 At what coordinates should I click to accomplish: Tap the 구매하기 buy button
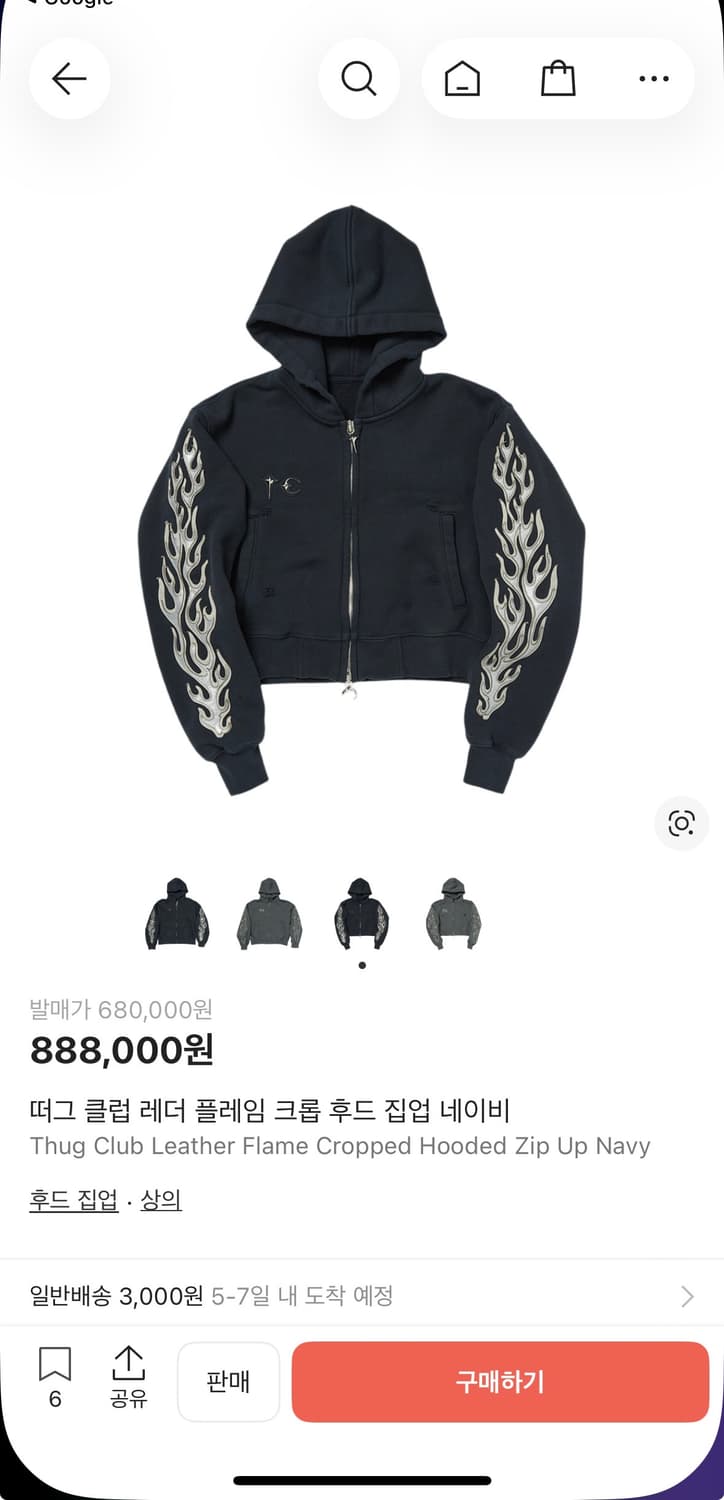(x=500, y=1381)
